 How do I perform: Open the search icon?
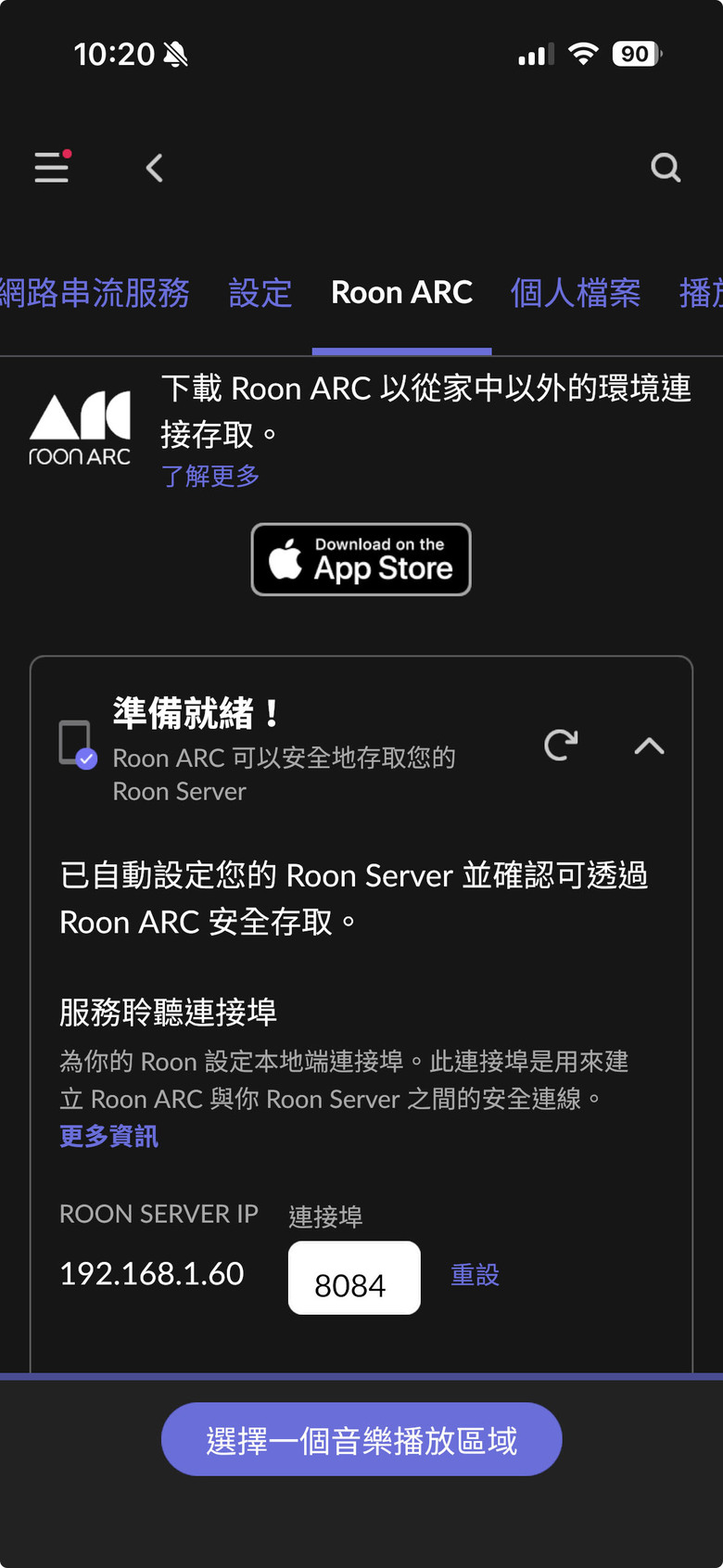pyautogui.click(x=666, y=168)
